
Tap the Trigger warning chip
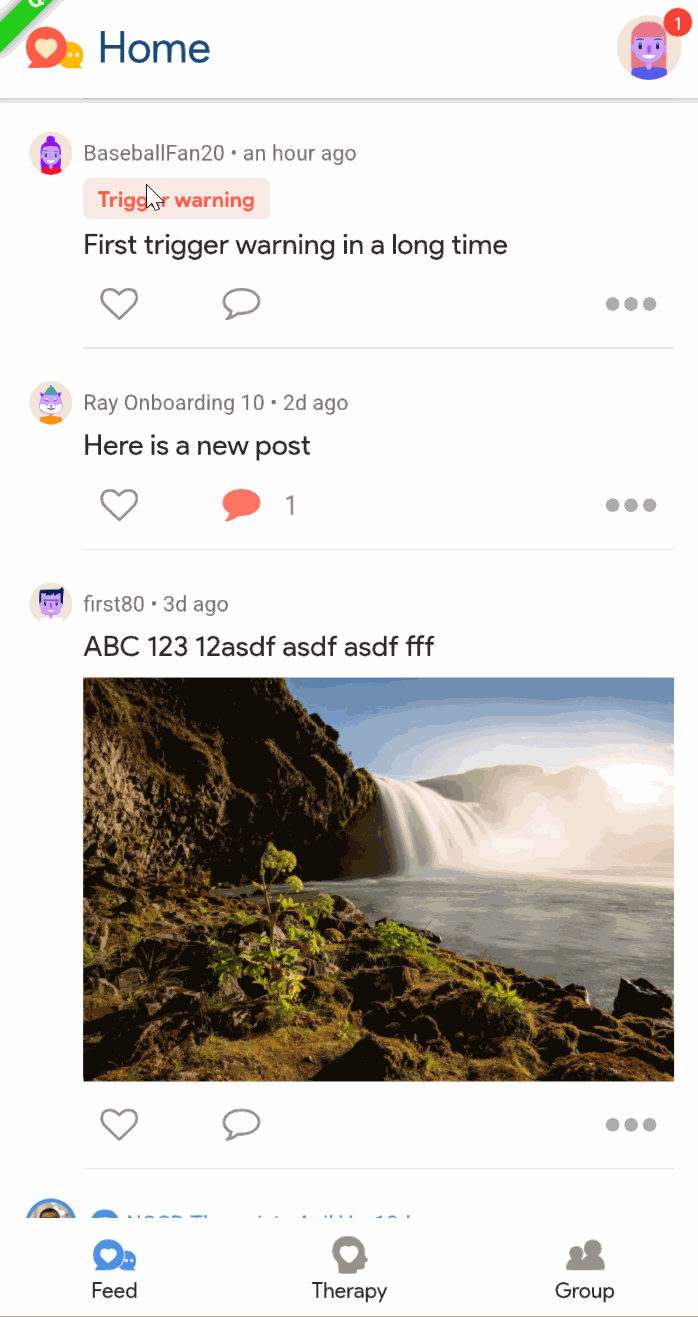(176, 199)
